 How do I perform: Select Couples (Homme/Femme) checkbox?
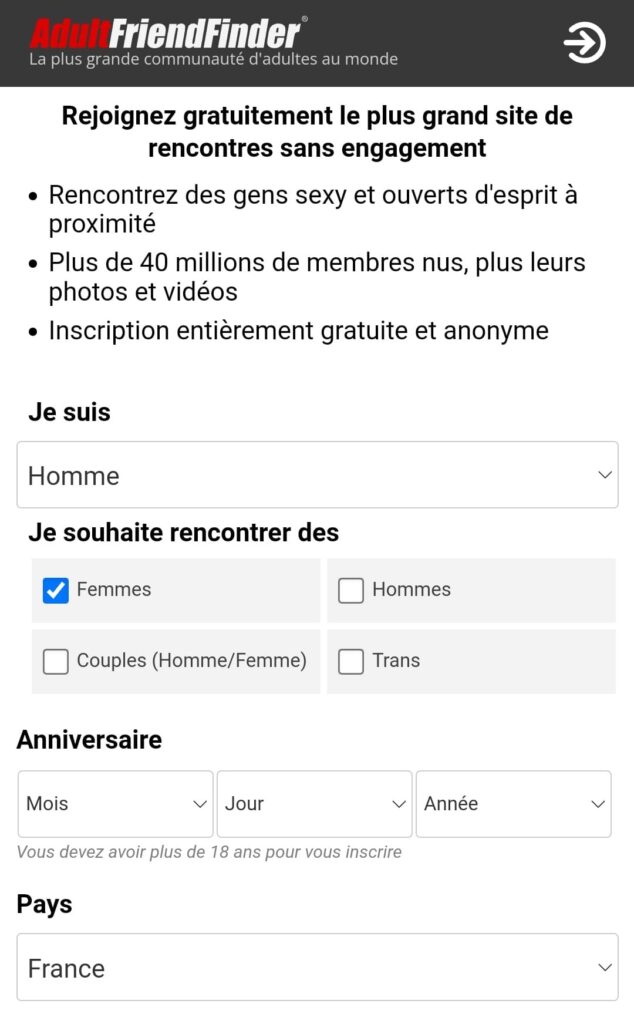click(x=55, y=661)
